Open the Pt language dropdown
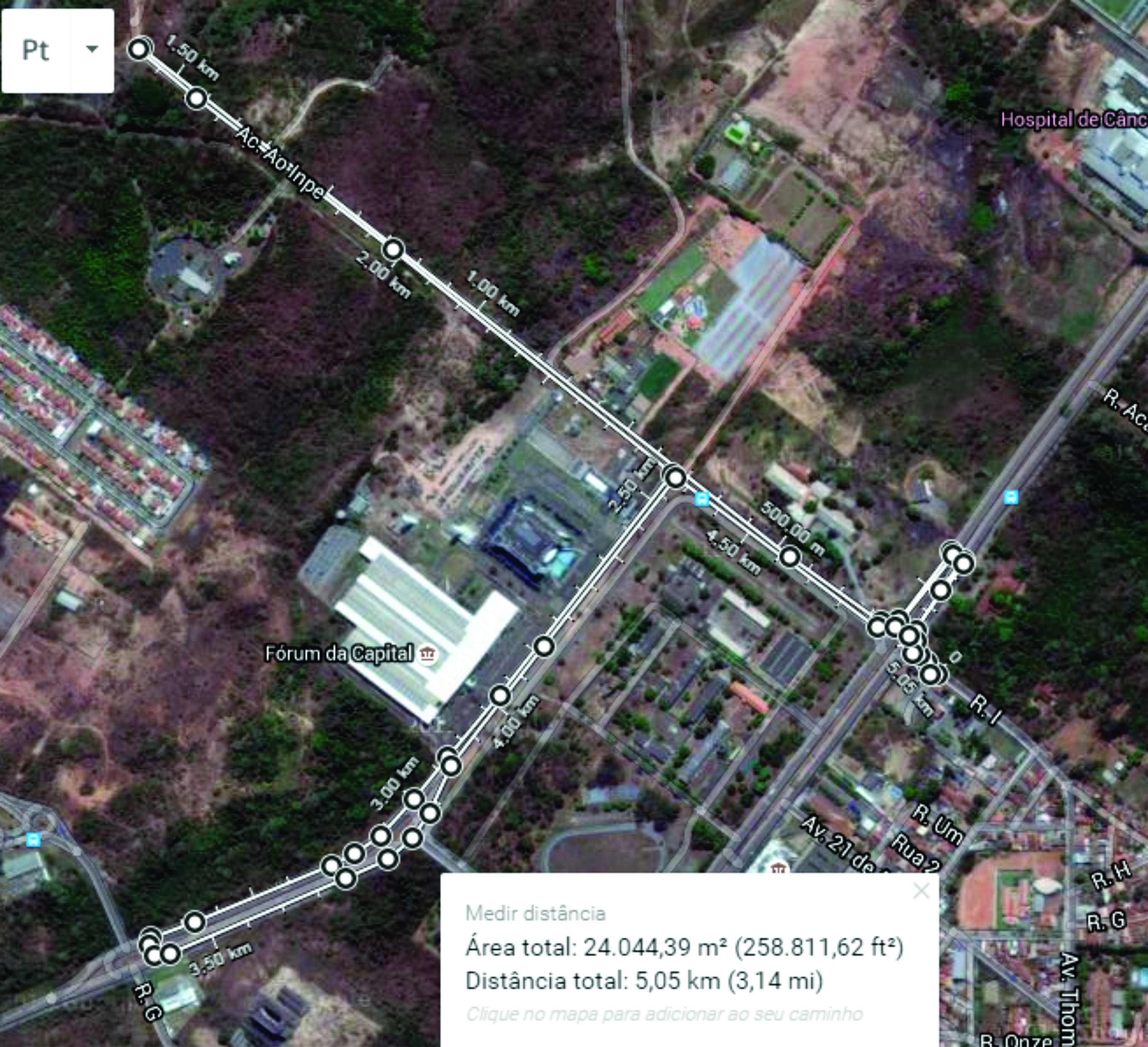The width and height of the screenshot is (1148, 1047). click(x=92, y=50)
